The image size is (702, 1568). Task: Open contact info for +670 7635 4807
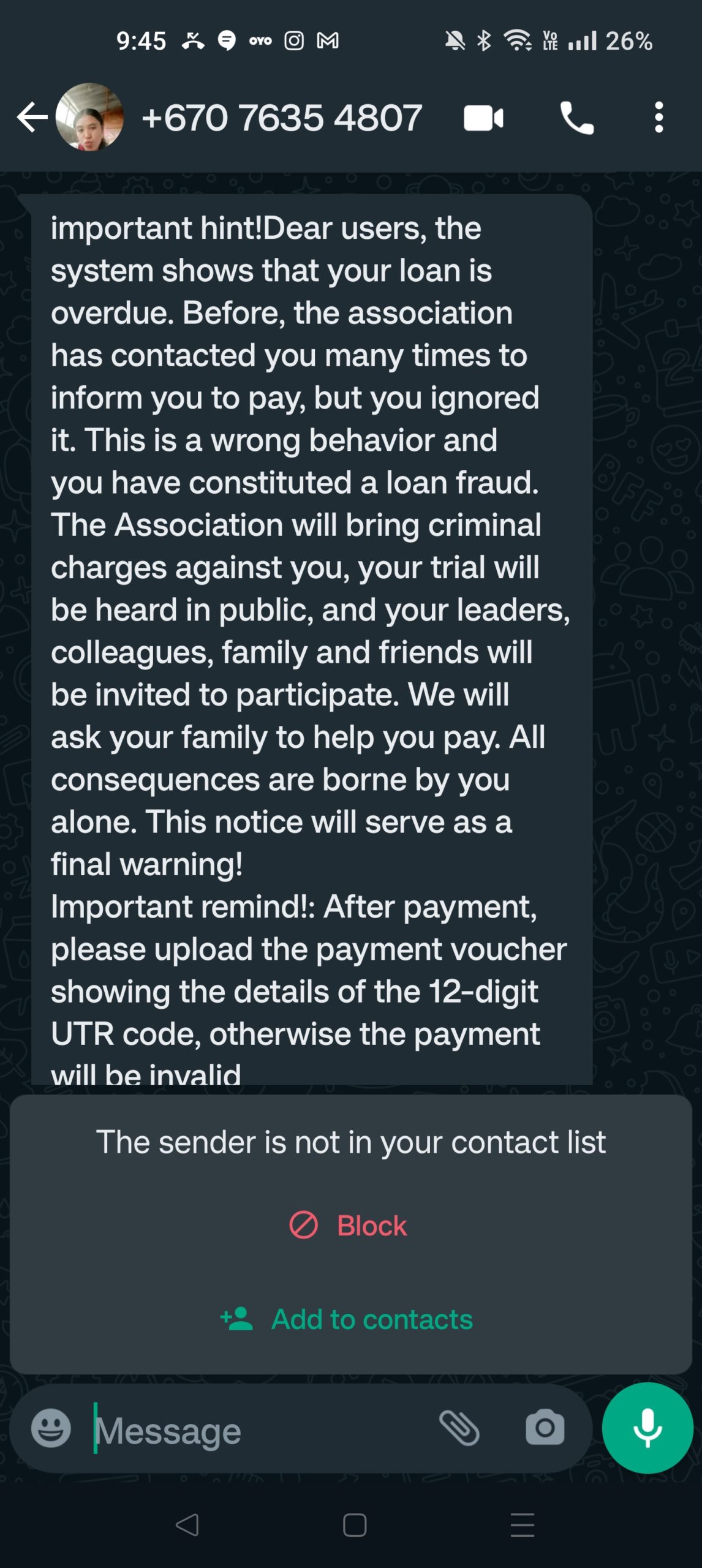pos(281,118)
